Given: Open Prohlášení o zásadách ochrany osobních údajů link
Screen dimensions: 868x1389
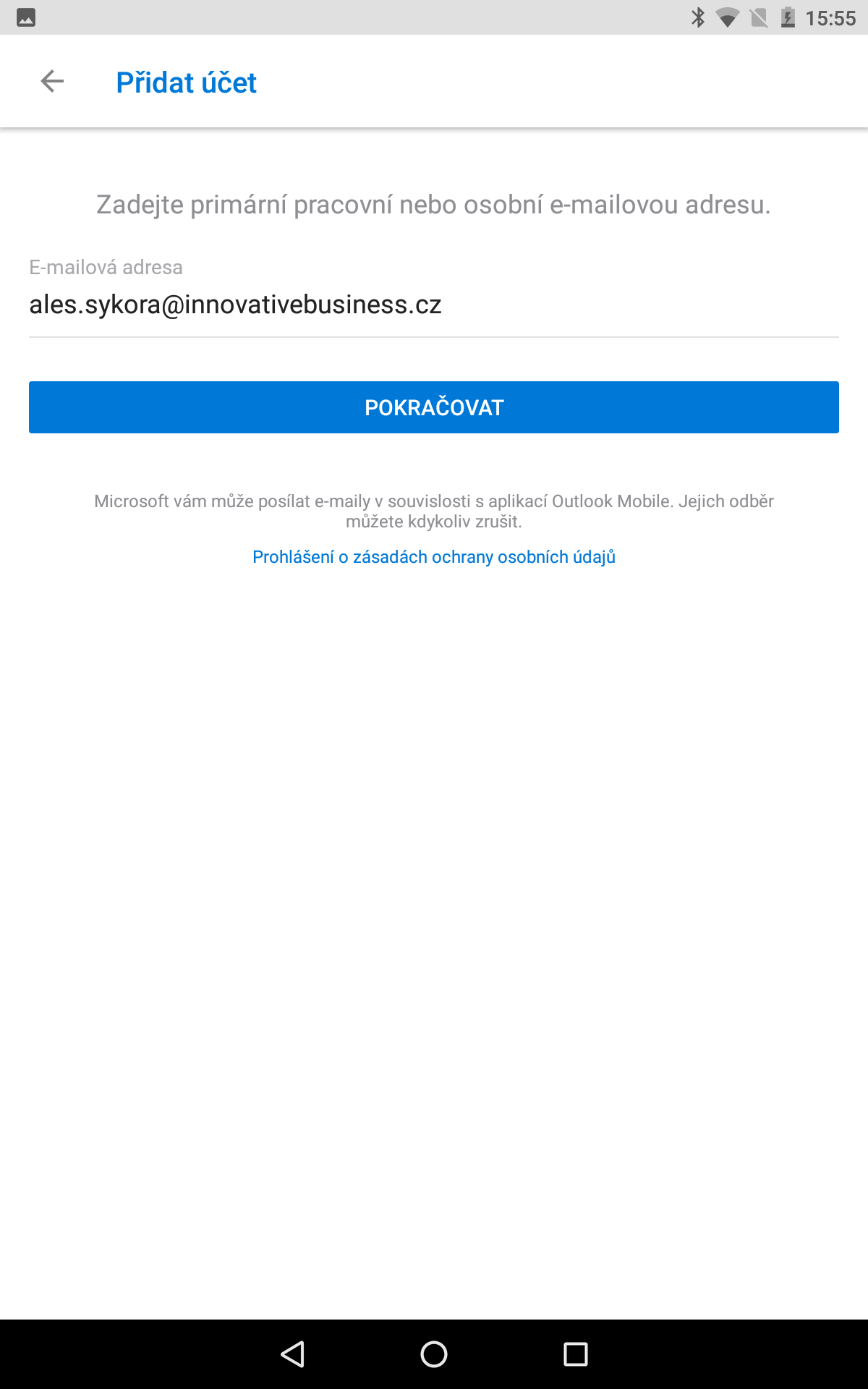Looking at the screenshot, I should 434,557.
